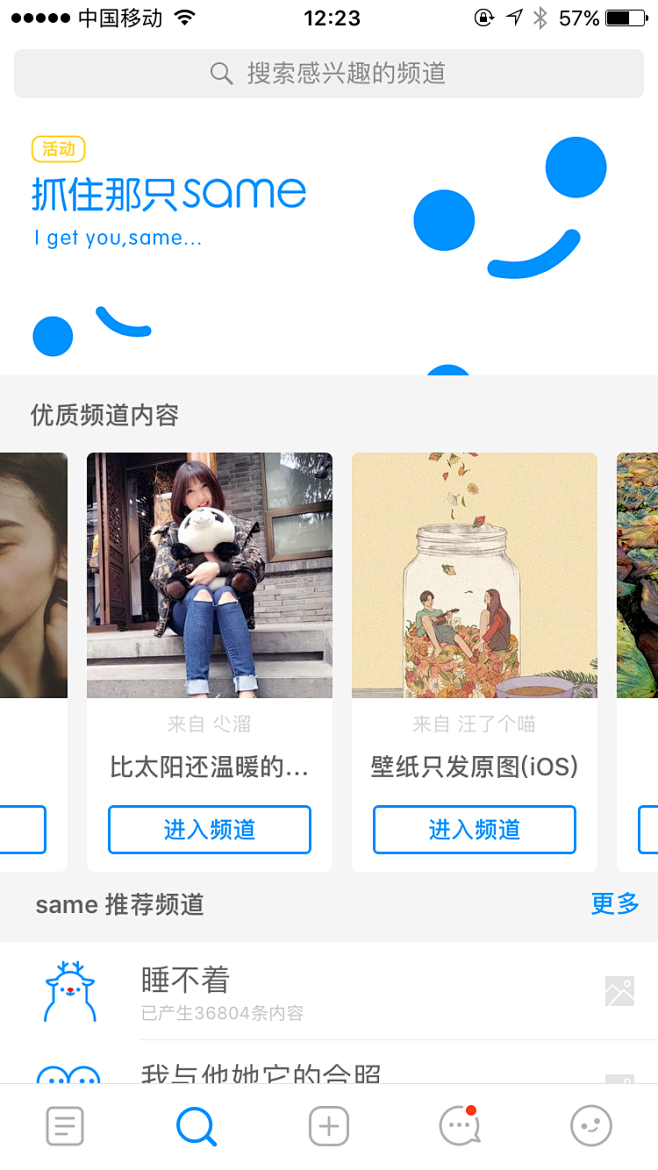Tap the 搜索感兴趣的频道 search field
Viewport: 658px width, 1170px height.
pos(328,73)
